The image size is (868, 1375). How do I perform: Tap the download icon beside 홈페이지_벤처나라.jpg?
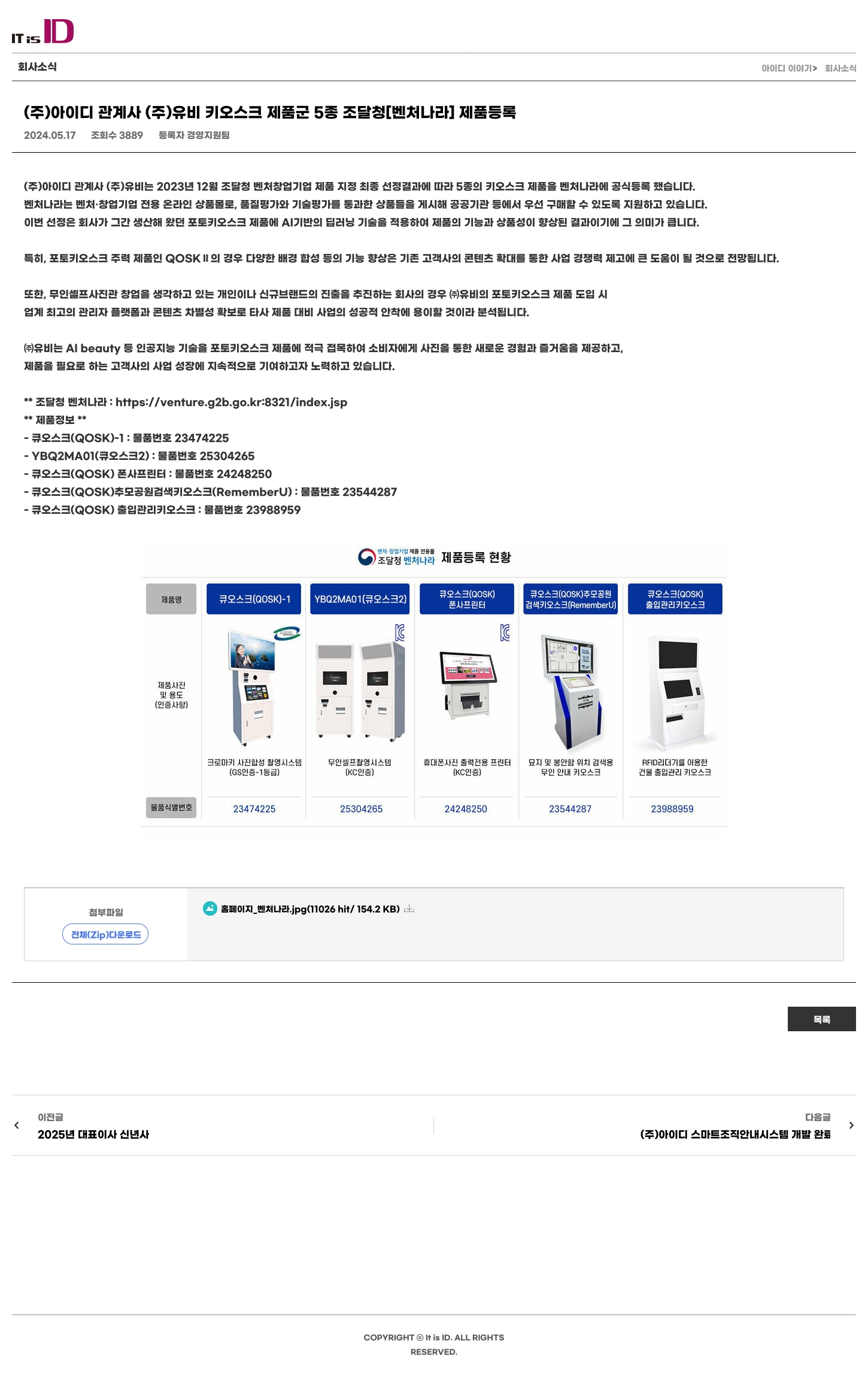[409, 909]
